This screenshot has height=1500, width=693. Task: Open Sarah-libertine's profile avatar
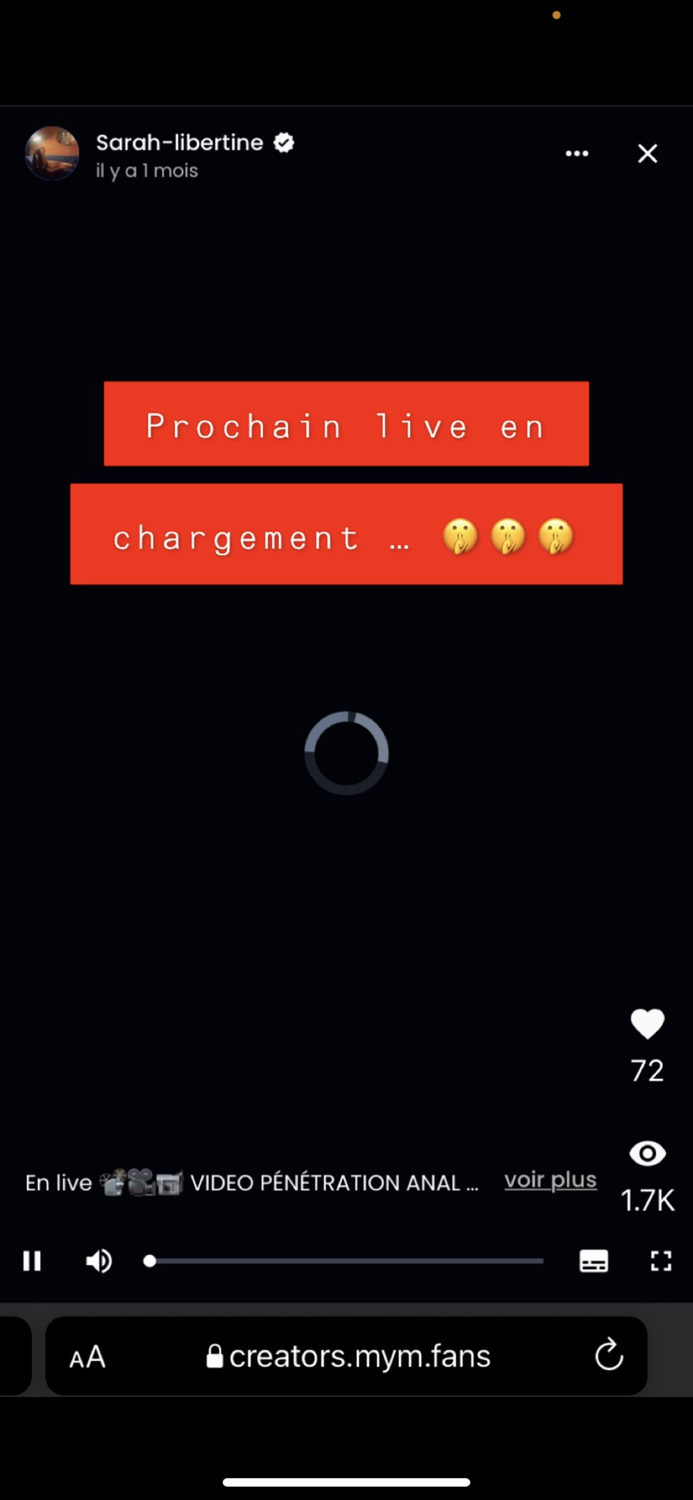tap(52, 153)
